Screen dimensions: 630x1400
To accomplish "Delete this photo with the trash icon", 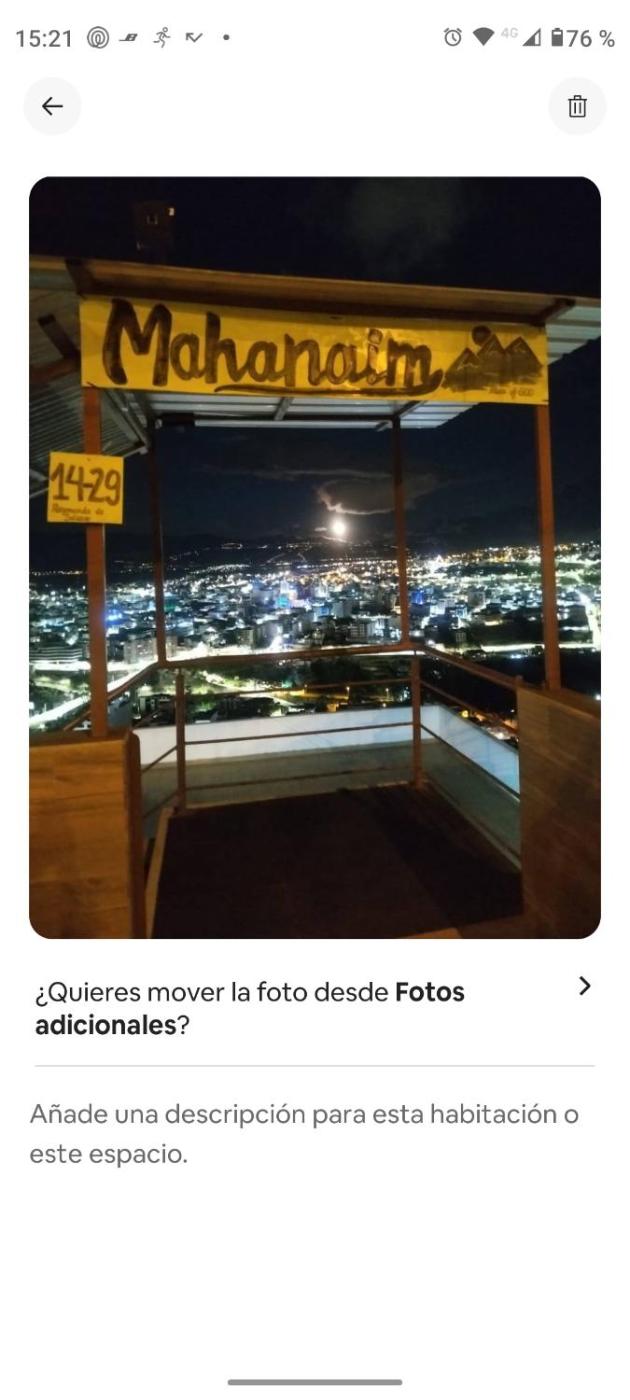I will pyautogui.click(x=577, y=106).
